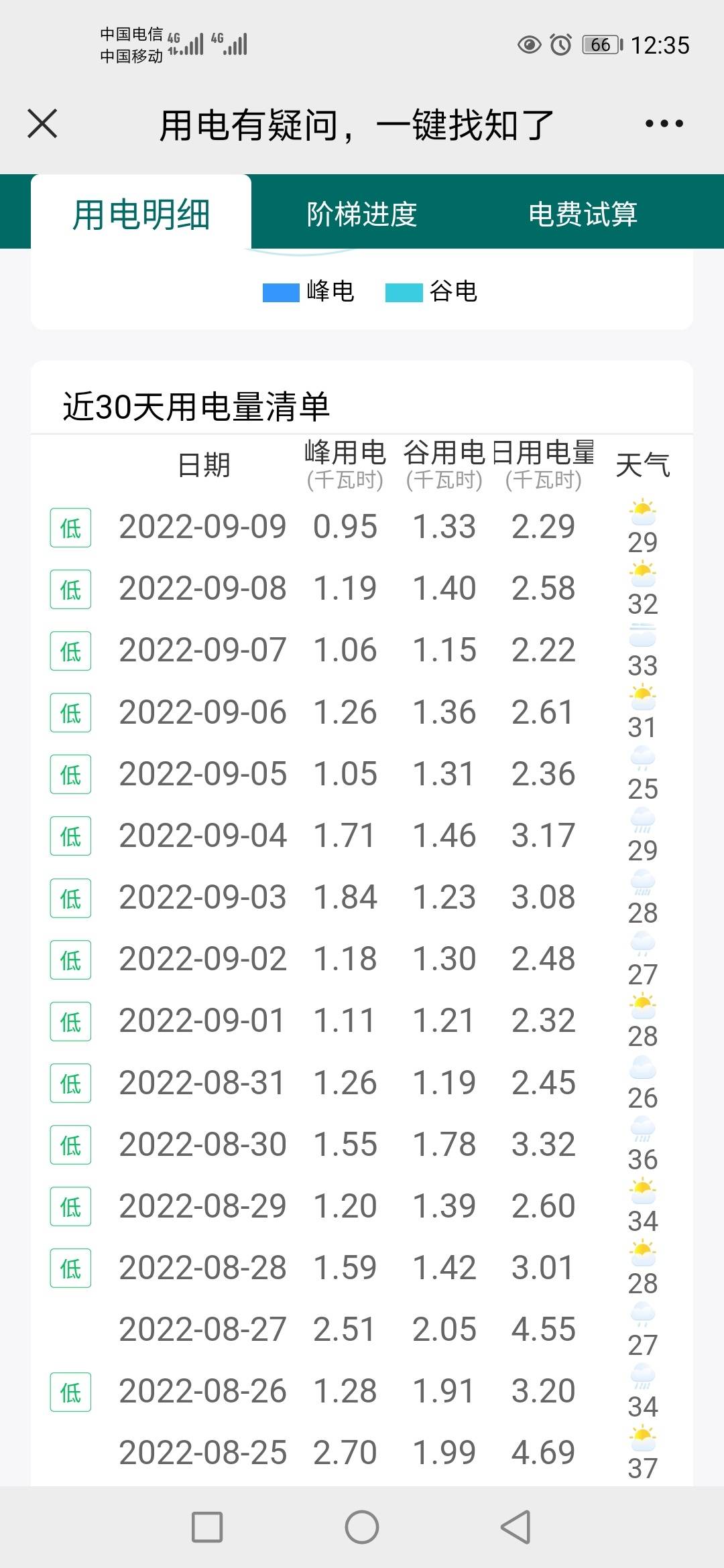Select the 用电明细 tab

141,214
